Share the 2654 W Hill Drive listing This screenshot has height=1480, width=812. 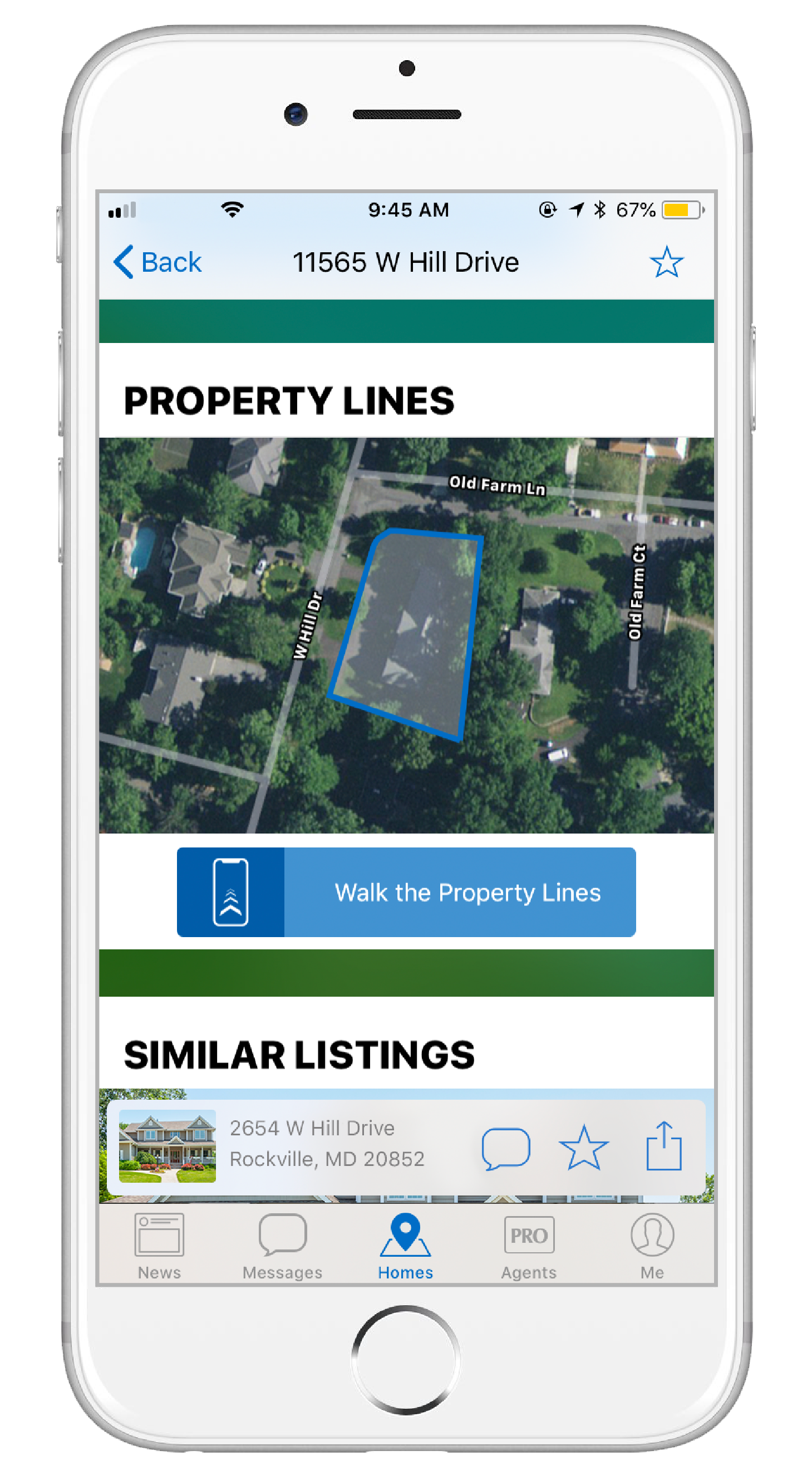click(664, 1147)
